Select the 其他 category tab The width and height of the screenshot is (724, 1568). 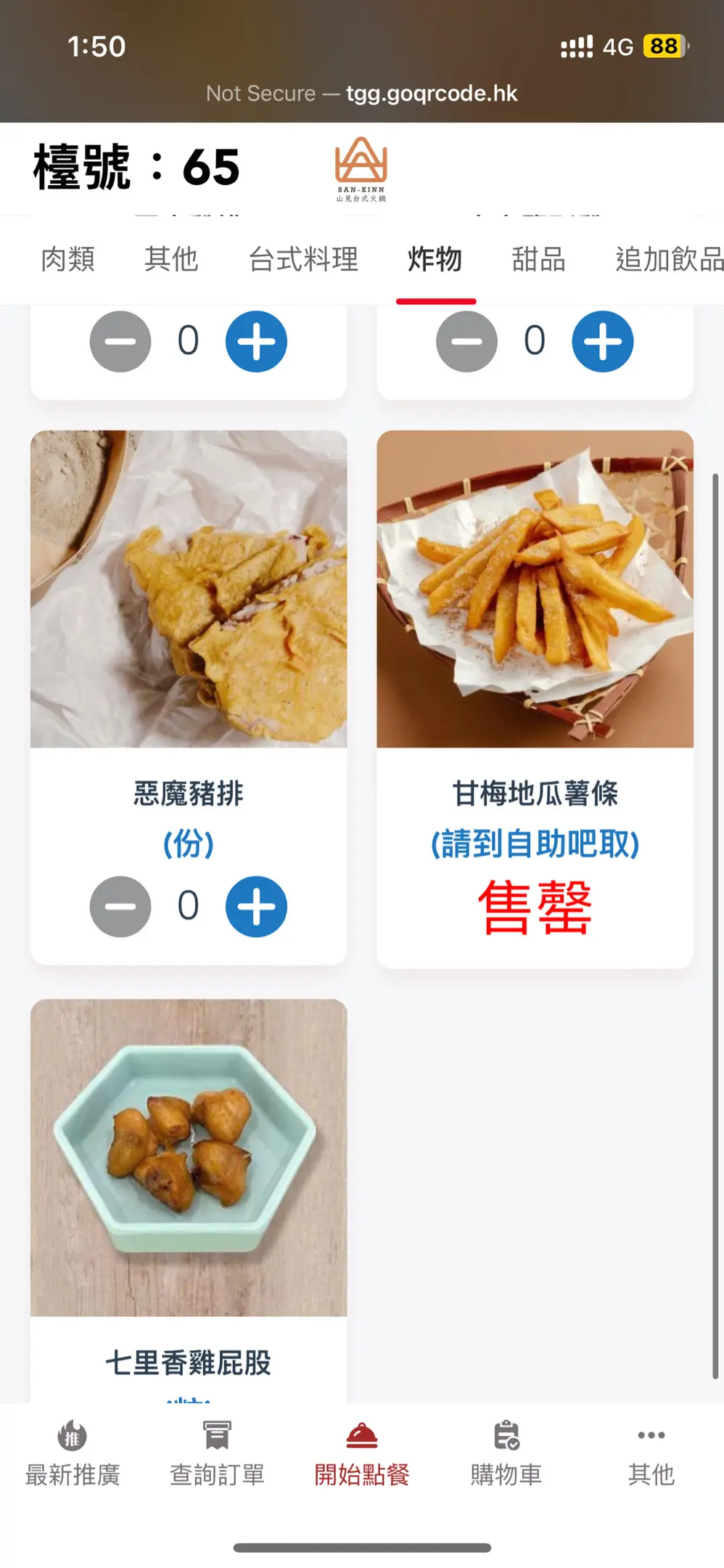170,259
